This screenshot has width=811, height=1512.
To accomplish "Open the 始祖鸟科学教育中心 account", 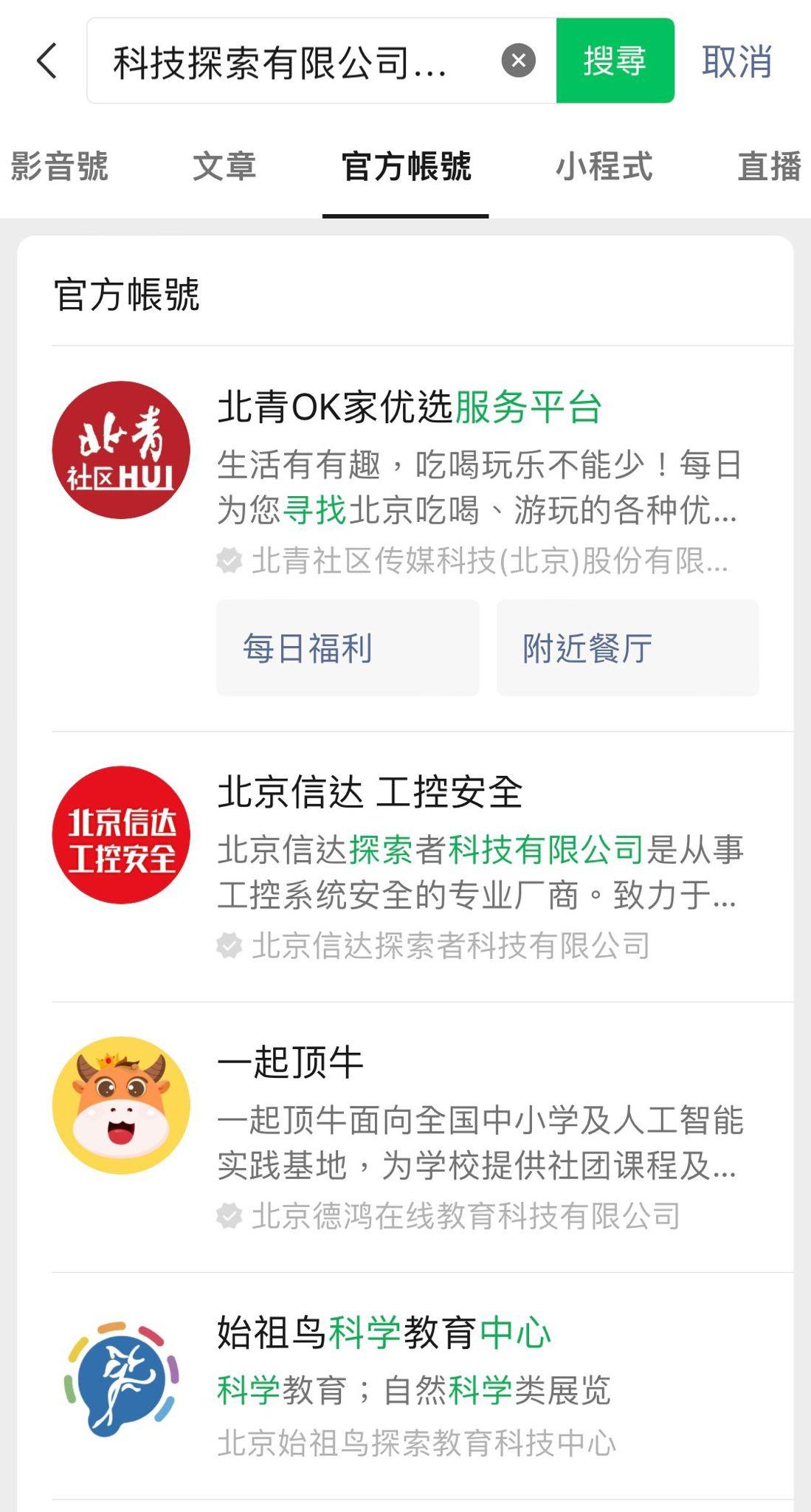I will coord(384,1333).
